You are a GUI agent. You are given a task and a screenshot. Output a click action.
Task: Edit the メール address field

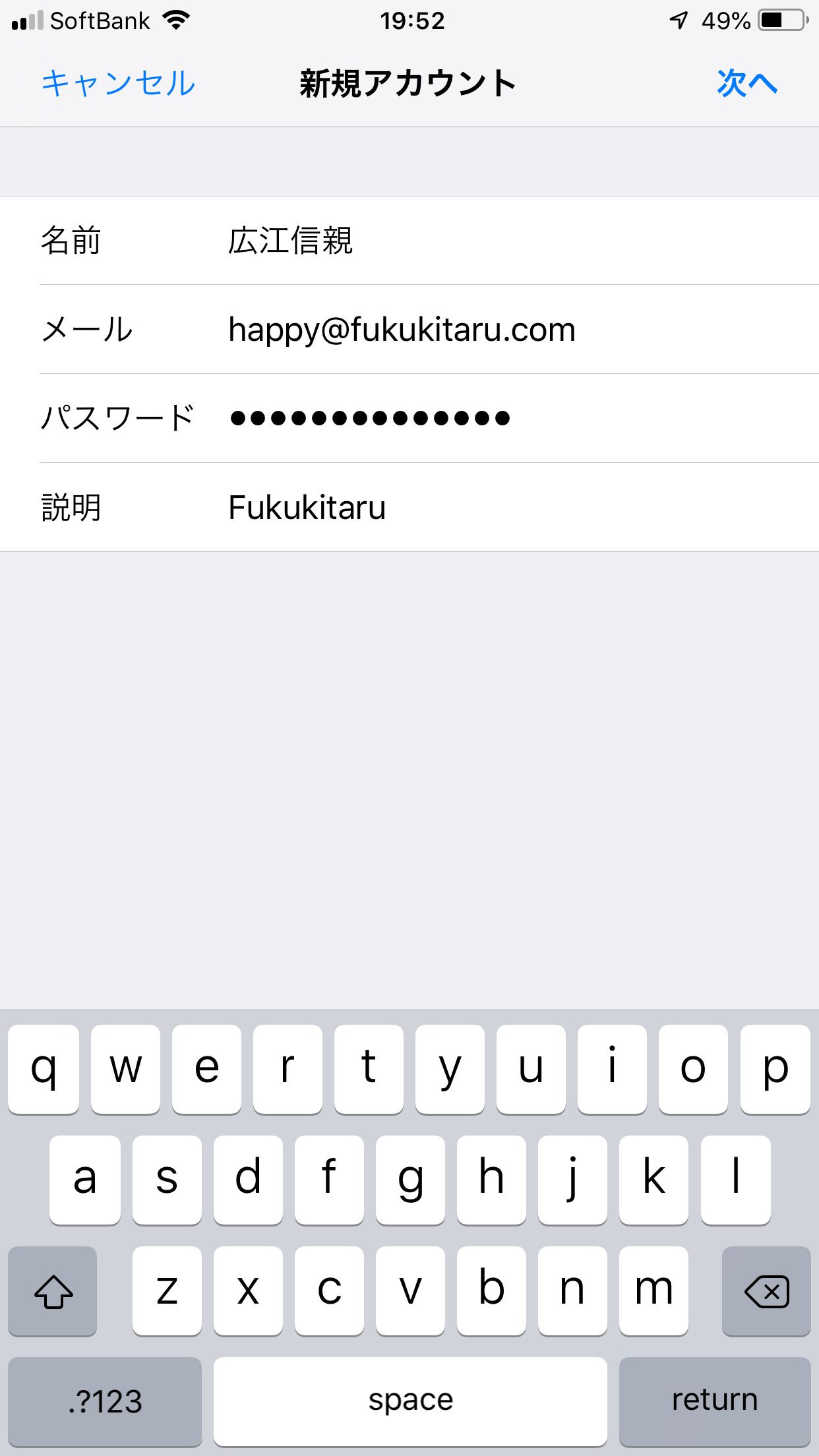(409, 330)
